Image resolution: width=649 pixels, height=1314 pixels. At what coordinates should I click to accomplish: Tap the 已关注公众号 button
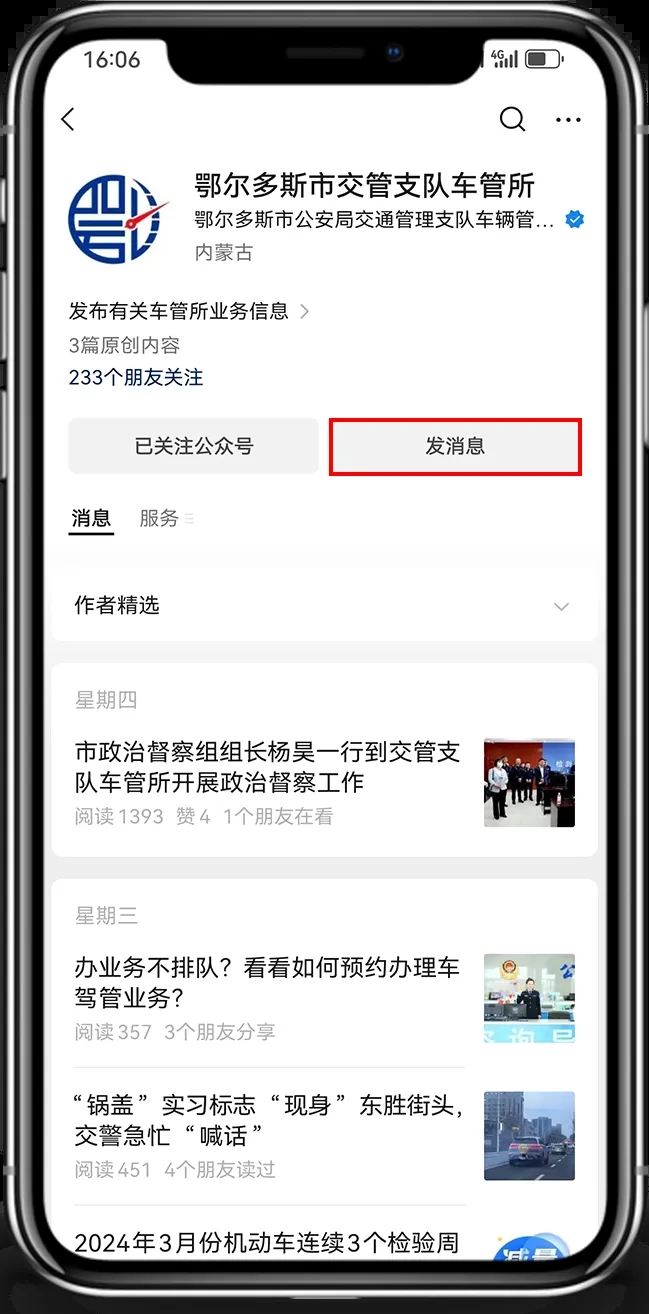[x=193, y=446]
